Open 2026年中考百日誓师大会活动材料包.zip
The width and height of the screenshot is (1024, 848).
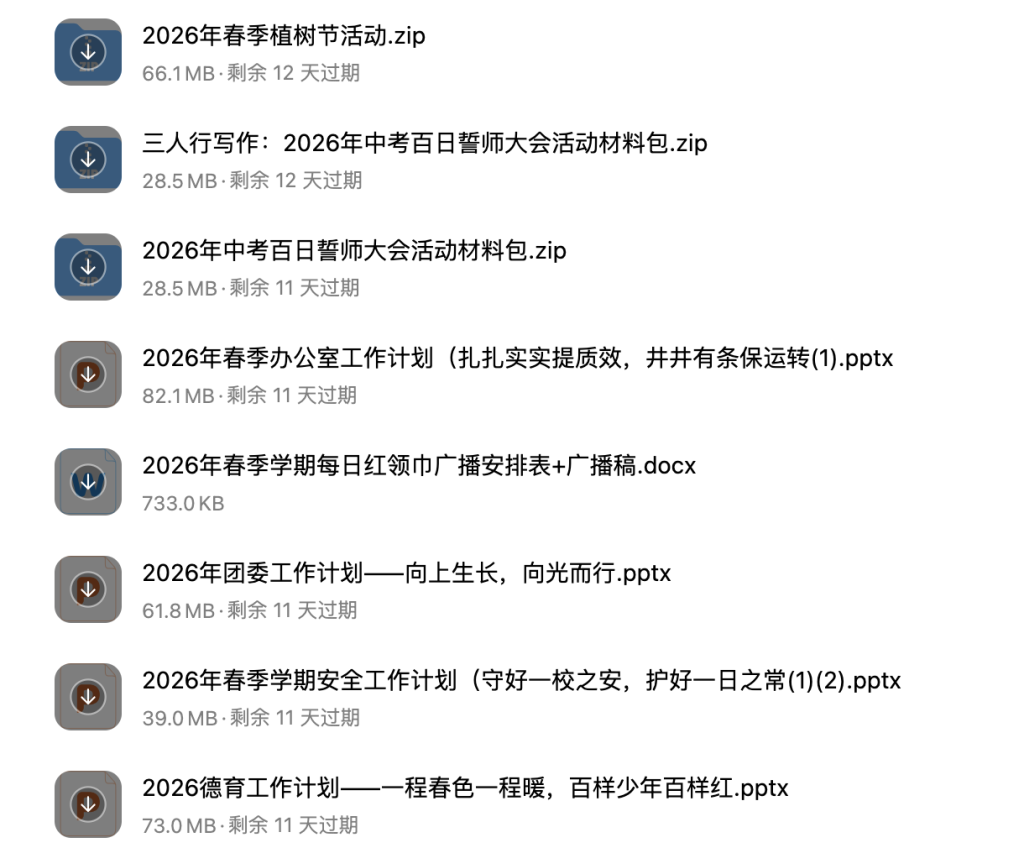tap(354, 250)
